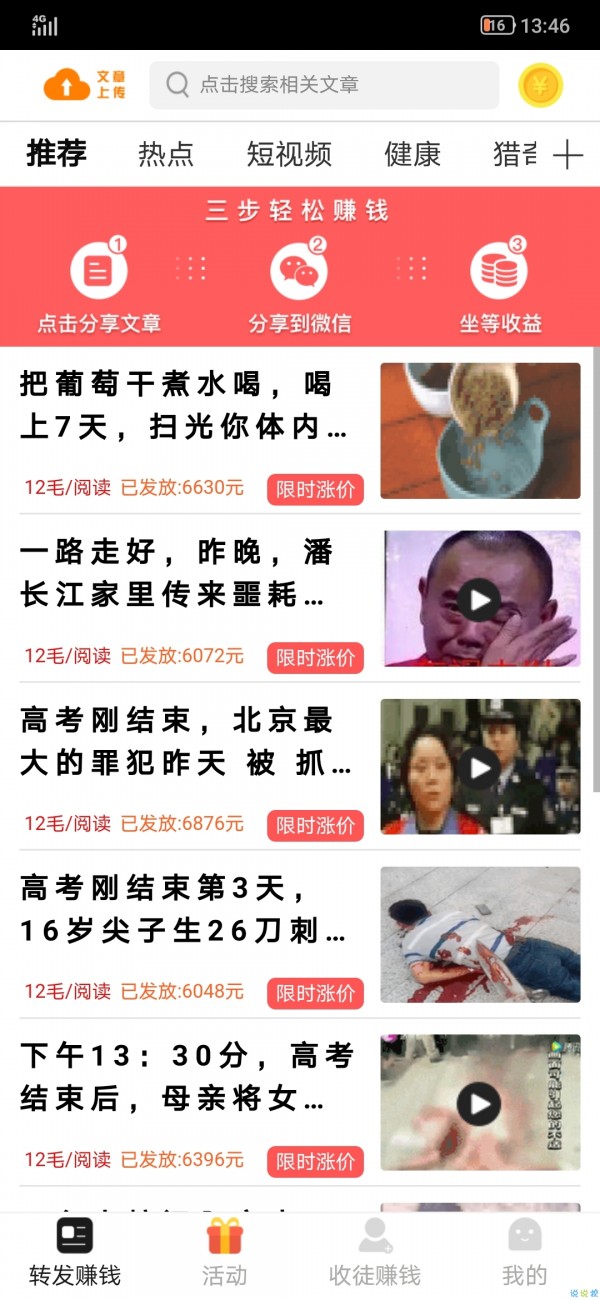
Task: Tap the 文章上传 upload icon
Action: pyautogui.click(x=83, y=86)
